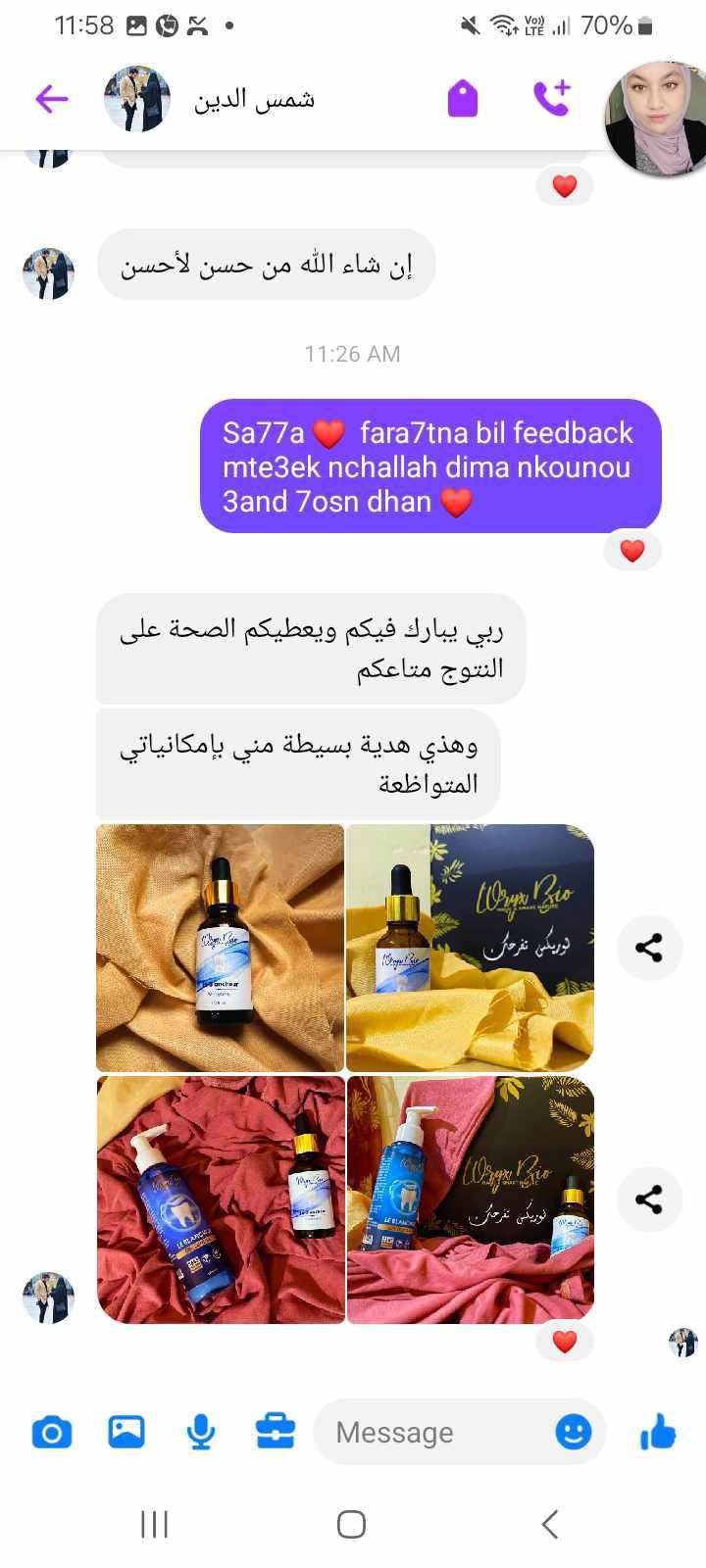View photo with pink fabric and box
Viewport: 706px width, 1568px height.
click(x=471, y=1200)
